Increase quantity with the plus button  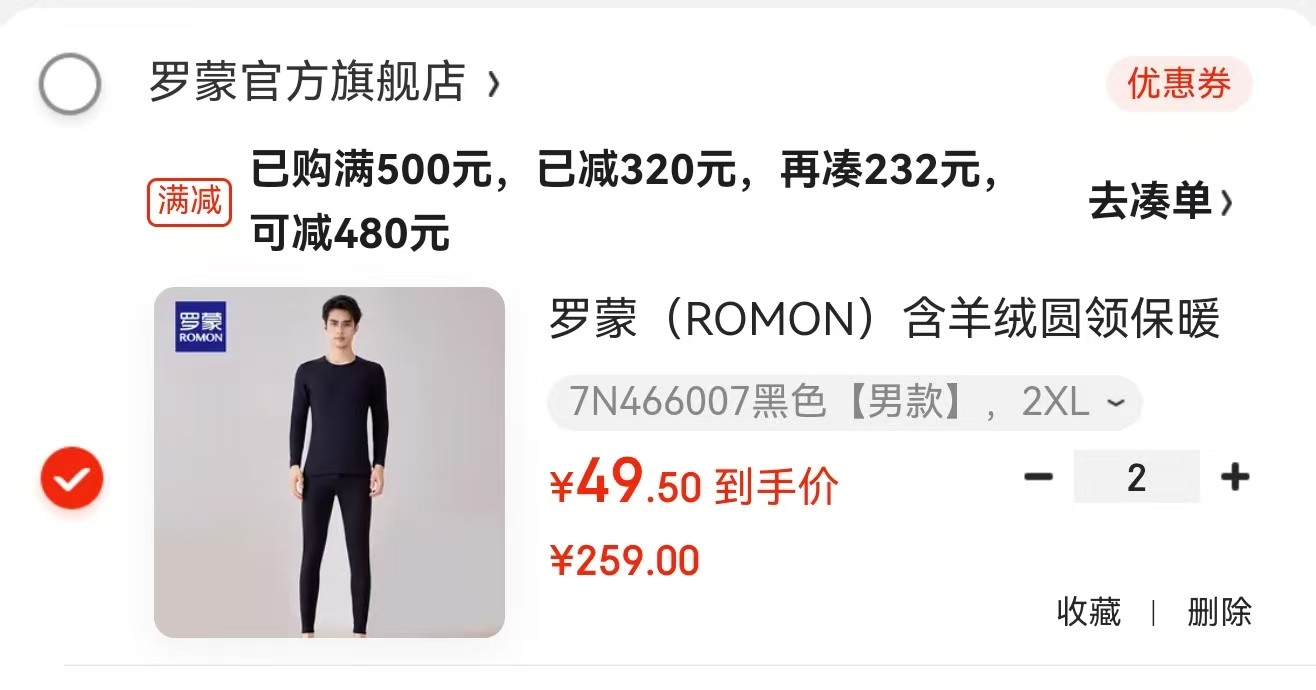(x=1235, y=477)
